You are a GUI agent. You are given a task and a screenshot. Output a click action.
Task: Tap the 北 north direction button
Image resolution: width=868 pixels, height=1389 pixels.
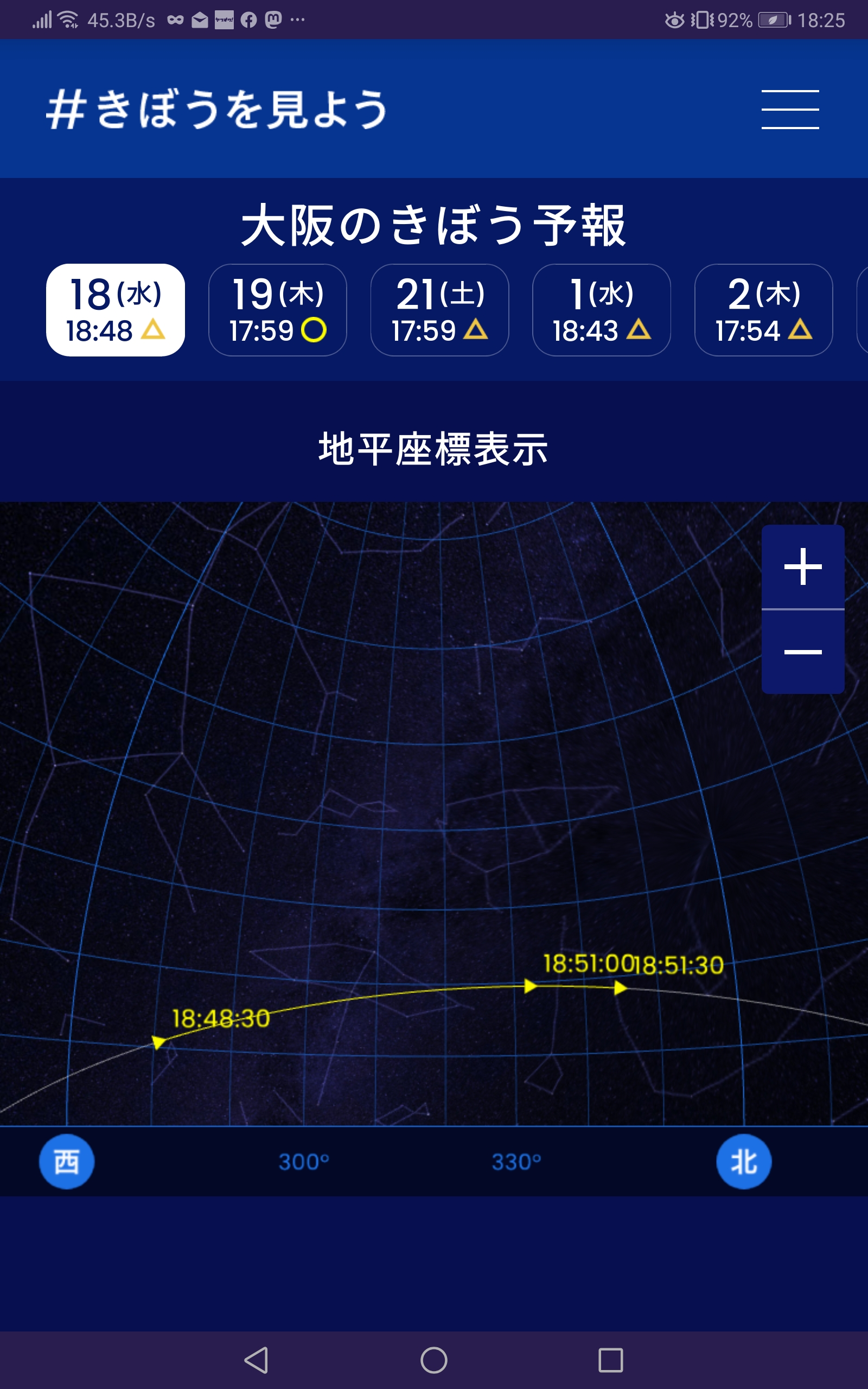pyautogui.click(x=743, y=1162)
